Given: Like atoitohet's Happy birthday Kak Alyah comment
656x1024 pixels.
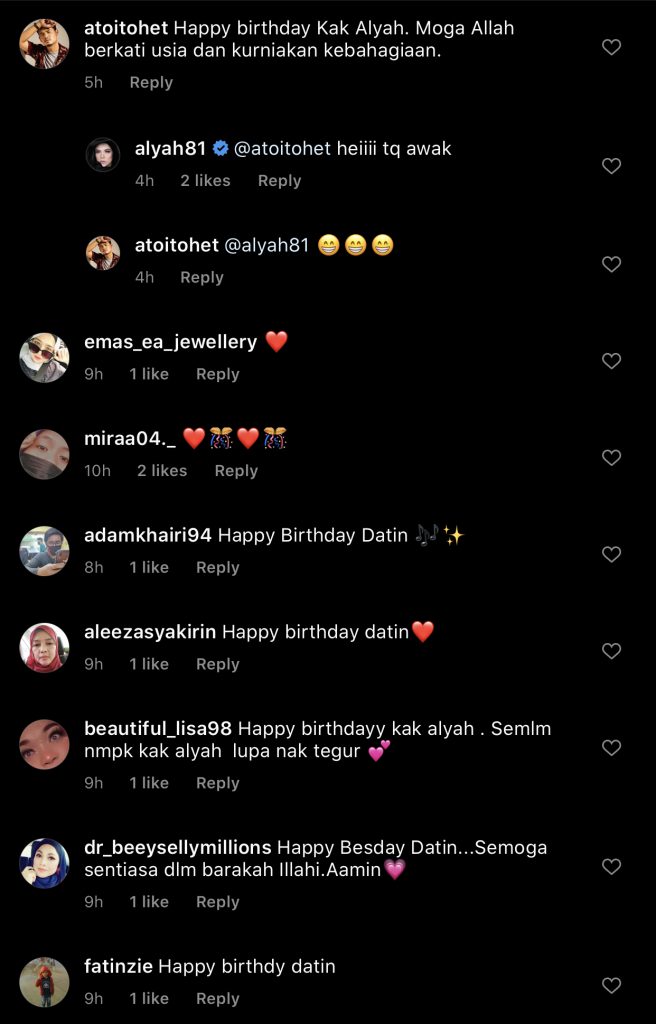Looking at the screenshot, I should [611, 47].
